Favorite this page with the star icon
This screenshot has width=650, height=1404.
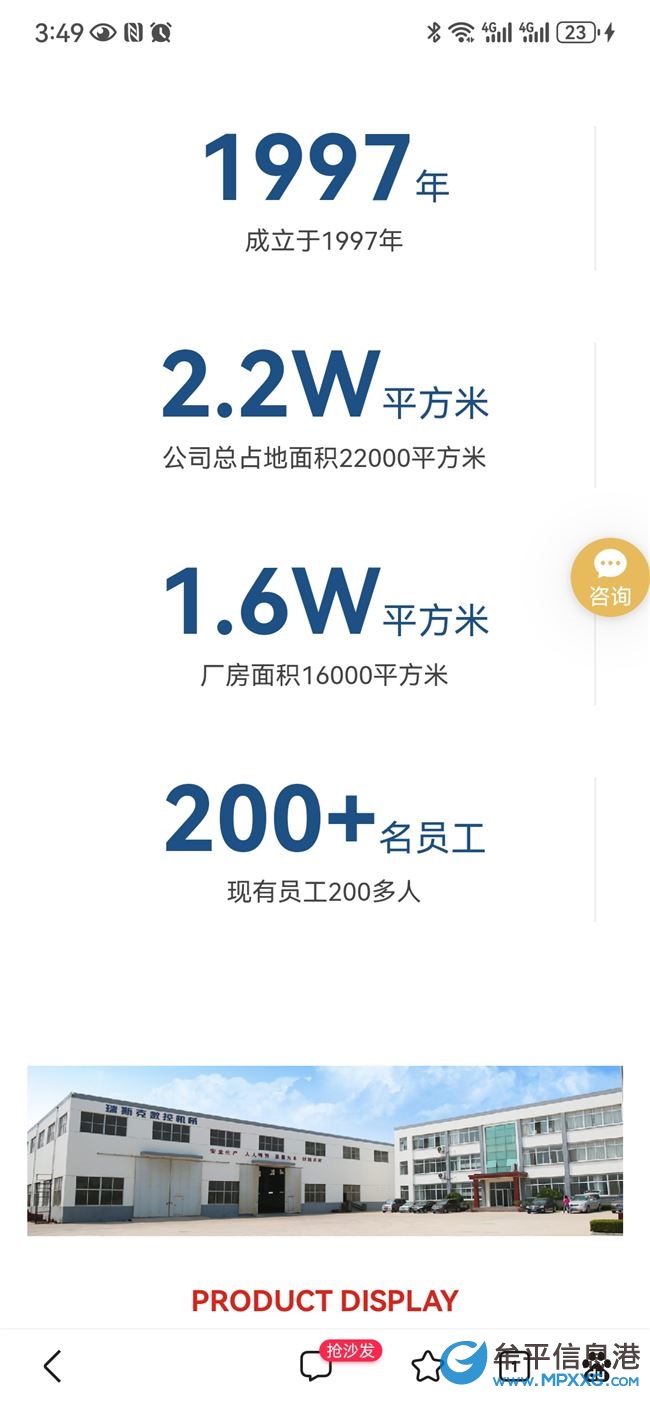(427, 1366)
